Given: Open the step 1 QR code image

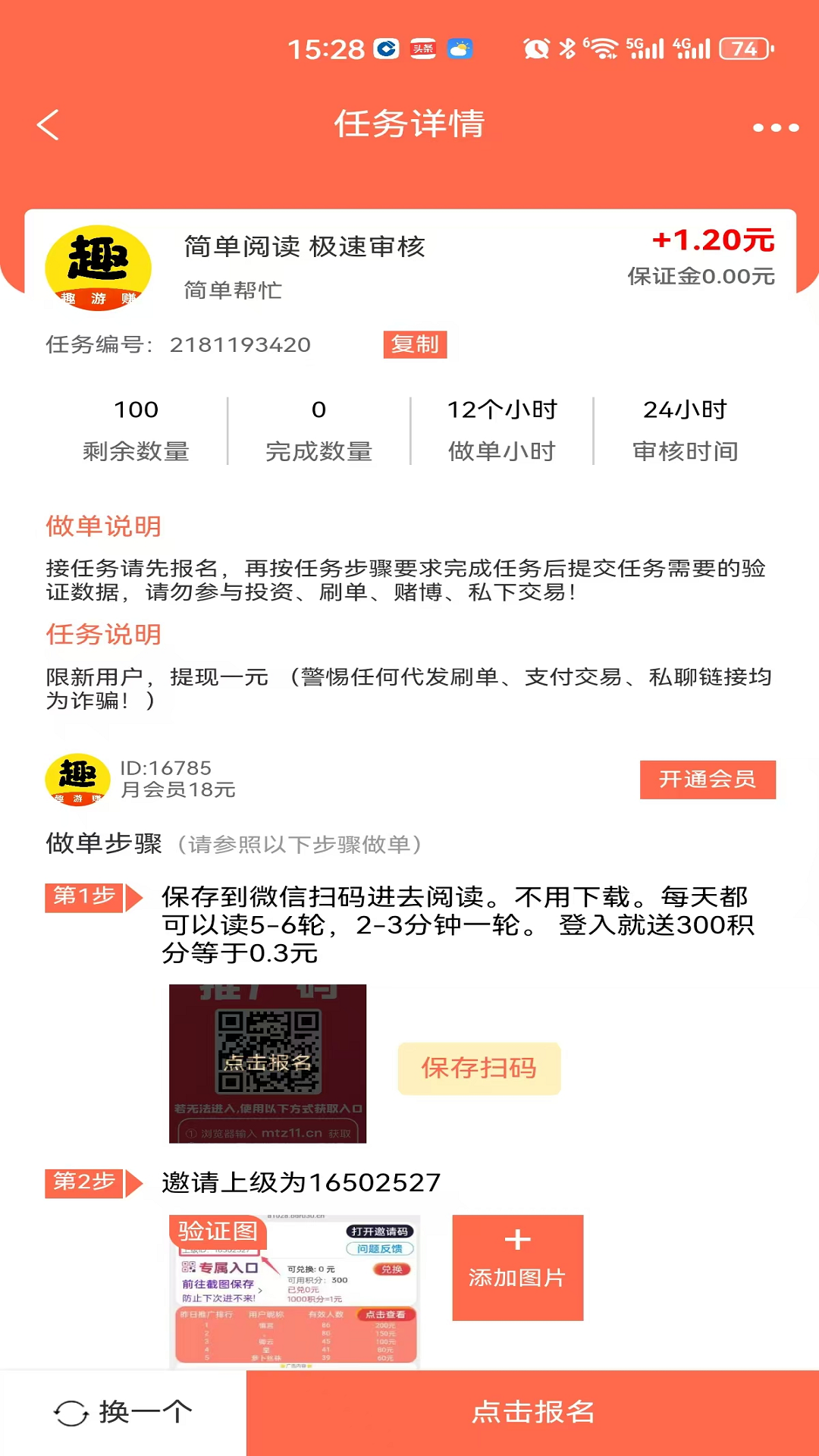Looking at the screenshot, I should [x=267, y=1063].
